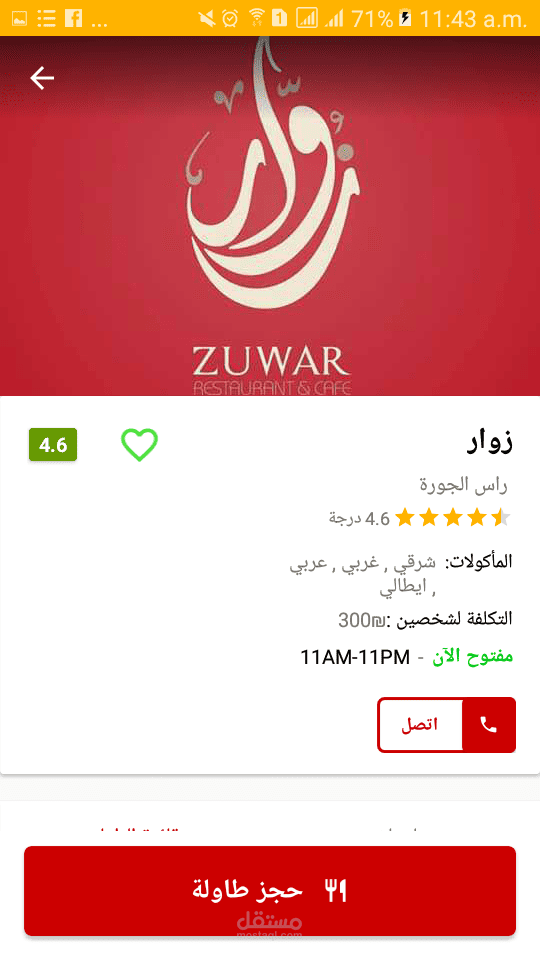This screenshot has width=540, height=960.
Task: Reserve a table with حجز طاولة button
Action: (270, 891)
